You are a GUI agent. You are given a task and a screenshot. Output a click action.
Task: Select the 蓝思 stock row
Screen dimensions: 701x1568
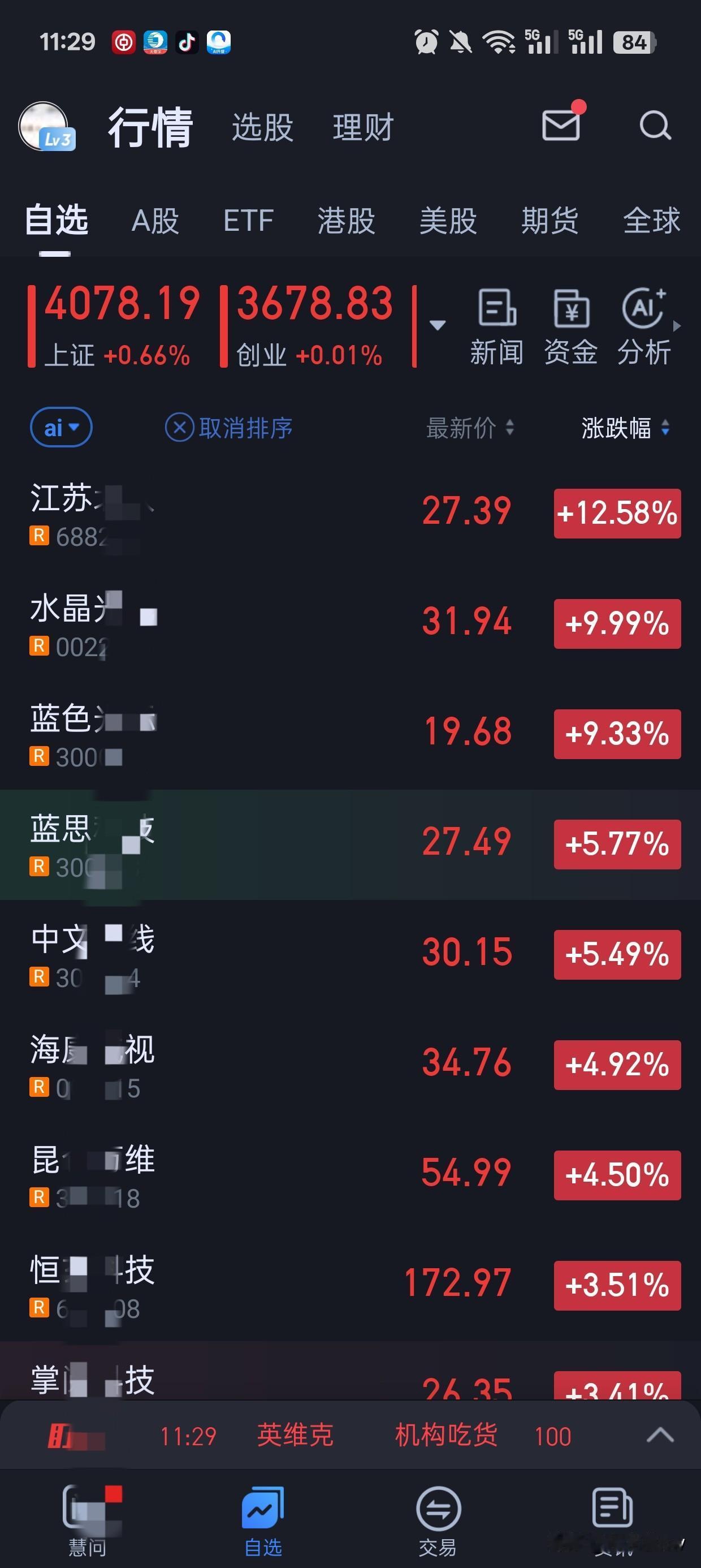pos(244,846)
